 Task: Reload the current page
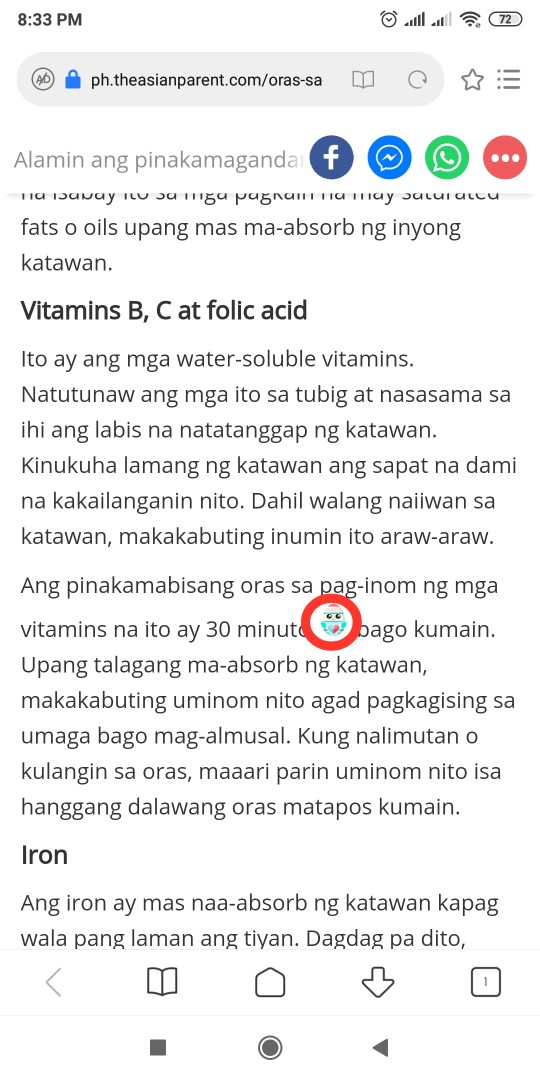click(x=417, y=80)
